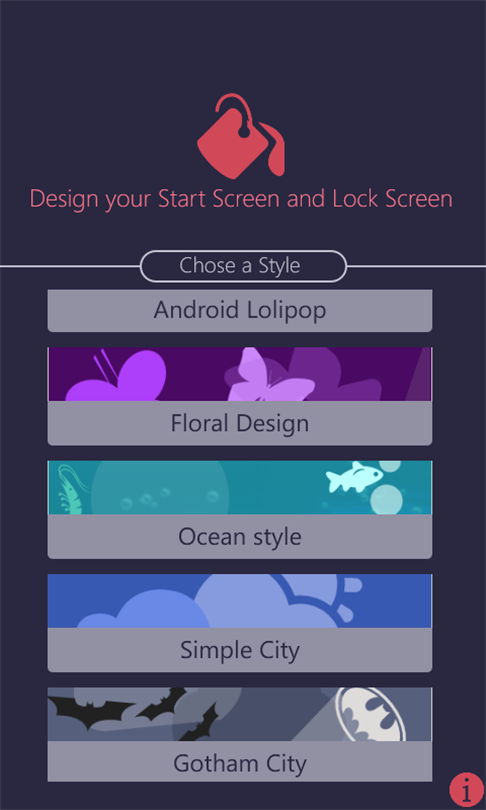This screenshot has height=810, width=486.
Task: Open the Simple City style
Action: click(240, 623)
